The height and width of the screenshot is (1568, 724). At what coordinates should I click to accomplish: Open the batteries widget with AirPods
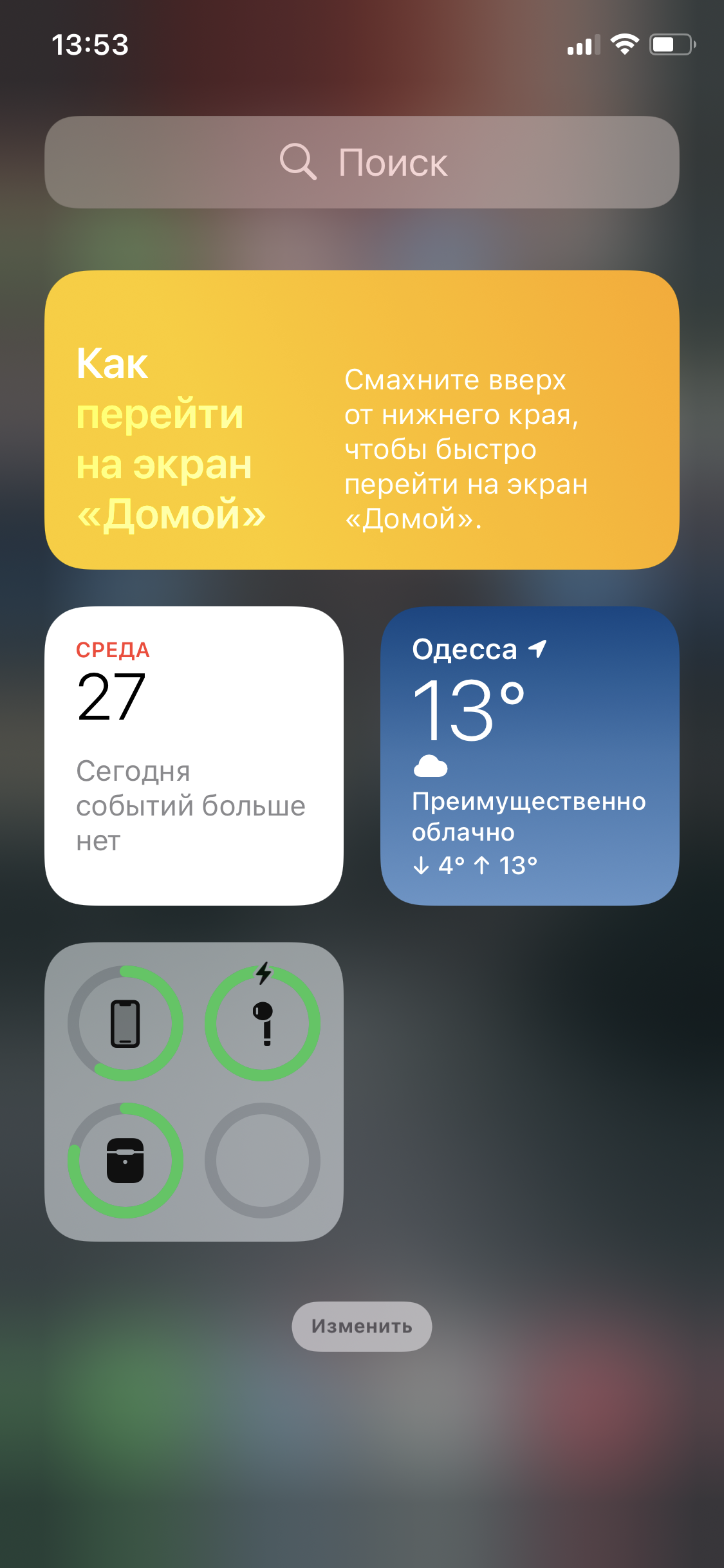194,1092
